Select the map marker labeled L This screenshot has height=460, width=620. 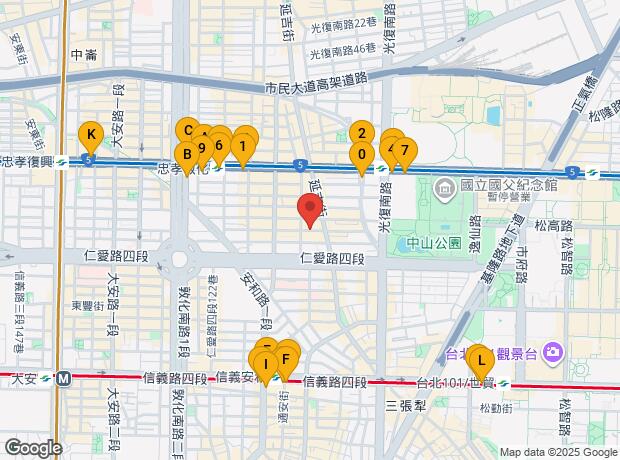(x=480, y=359)
